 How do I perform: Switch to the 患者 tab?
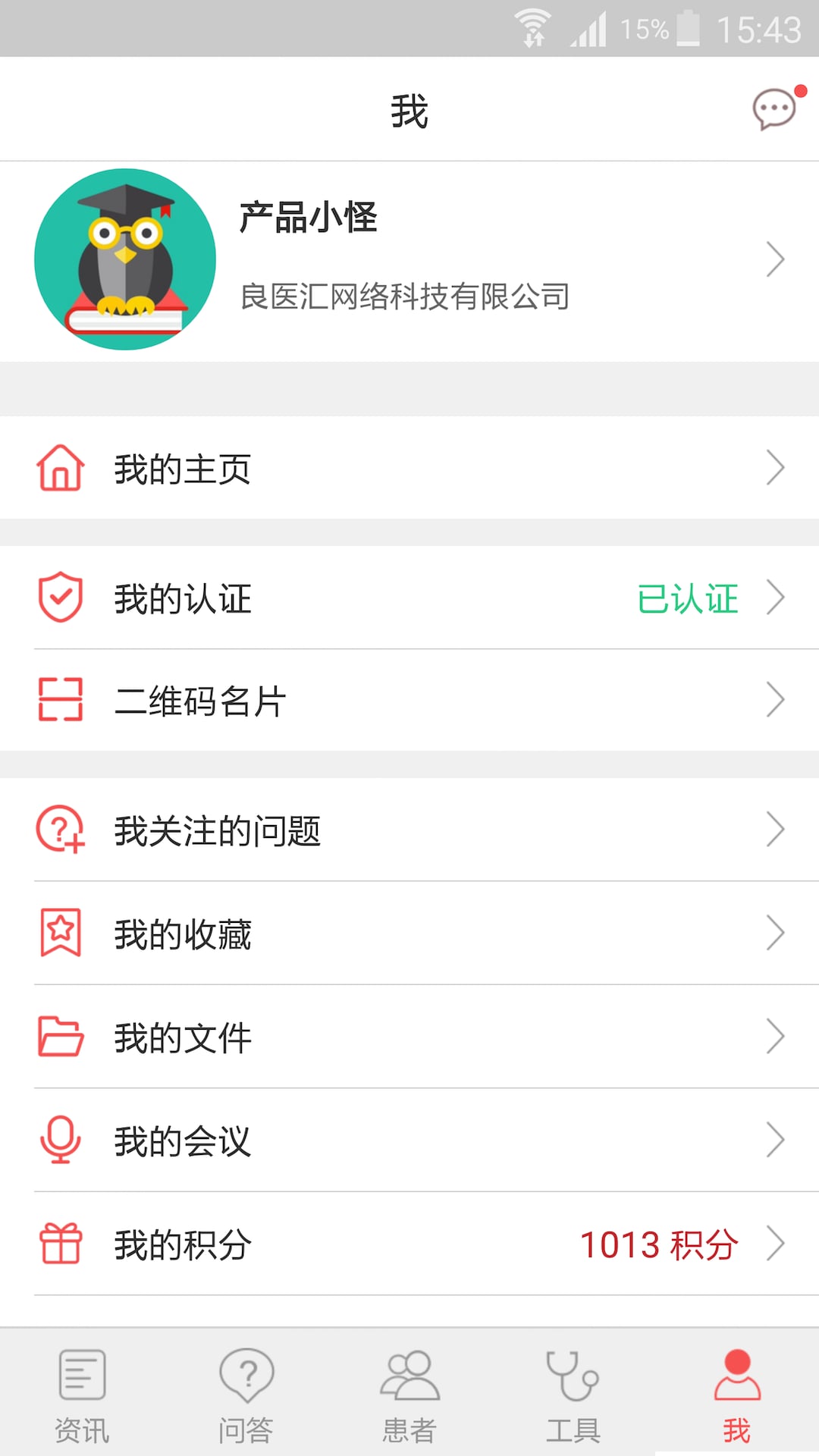(x=409, y=1394)
